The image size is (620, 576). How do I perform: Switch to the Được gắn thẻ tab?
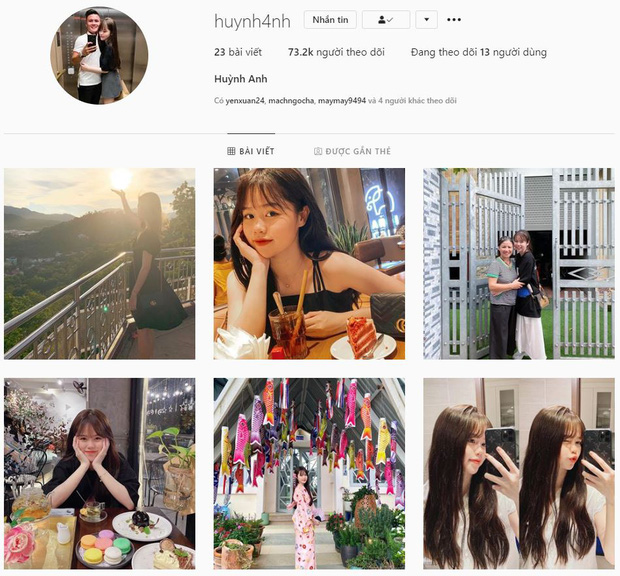coord(352,151)
